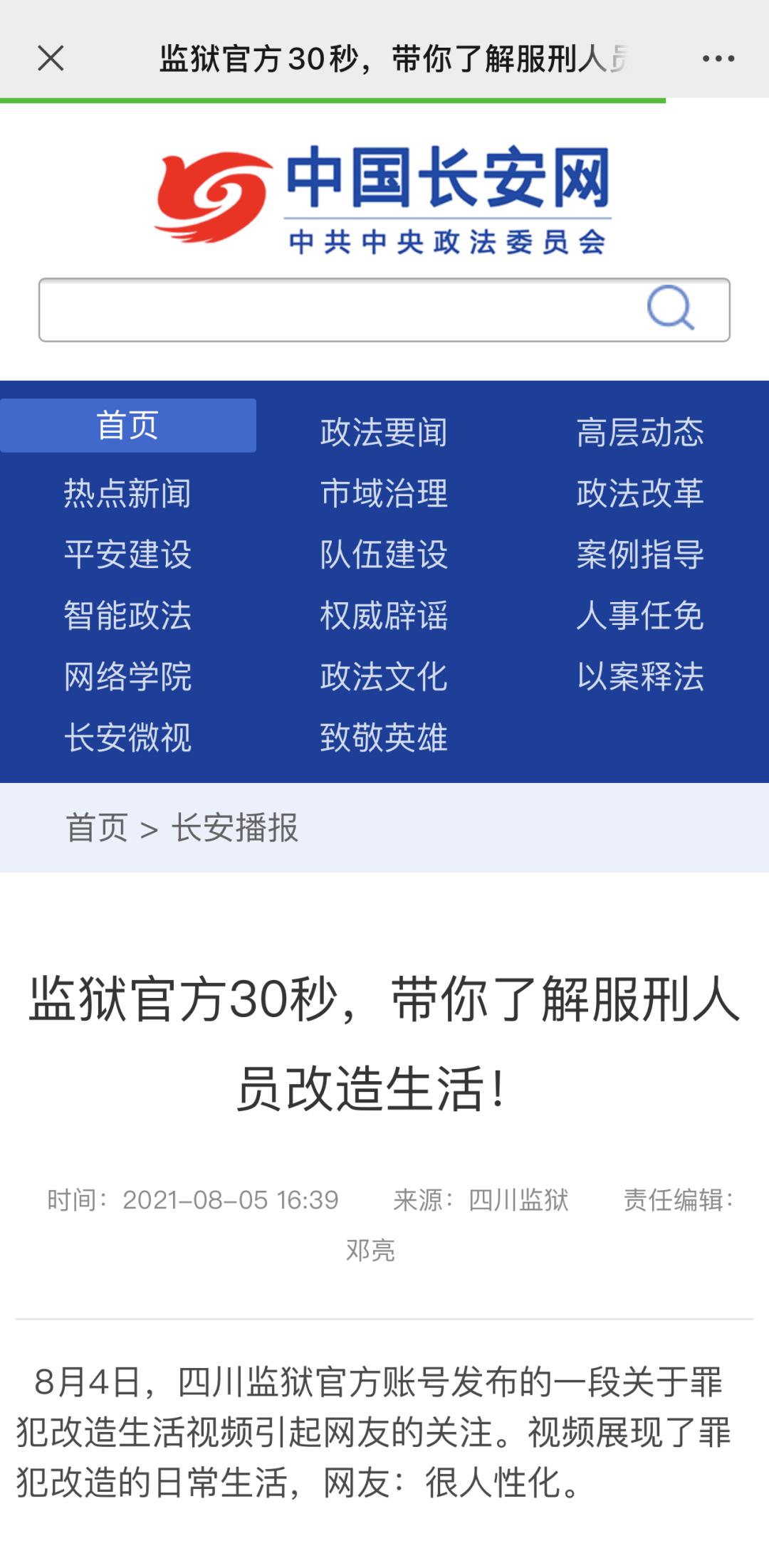Open the 网络学院 section
The image size is (769, 1568).
tap(128, 676)
